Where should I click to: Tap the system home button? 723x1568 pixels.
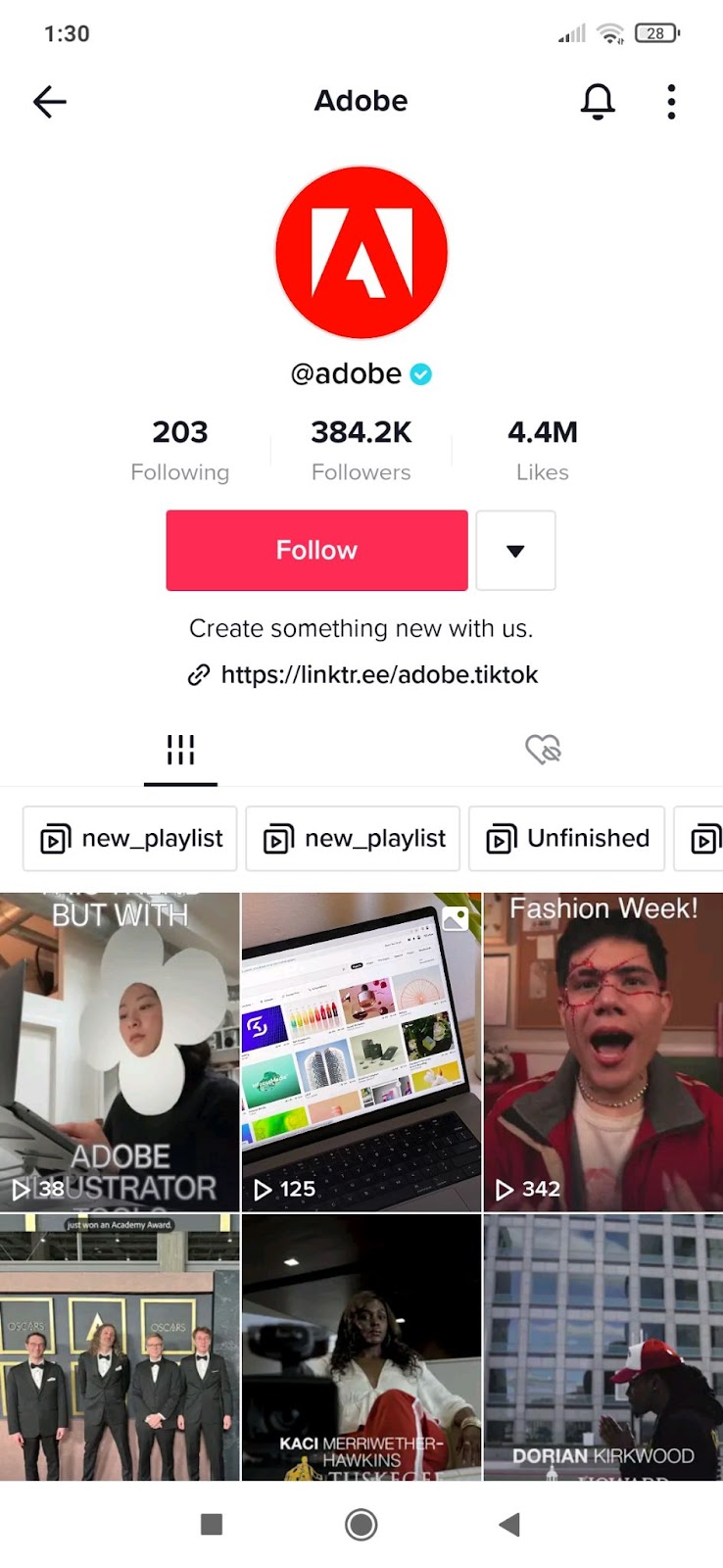pyautogui.click(x=361, y=1524)
